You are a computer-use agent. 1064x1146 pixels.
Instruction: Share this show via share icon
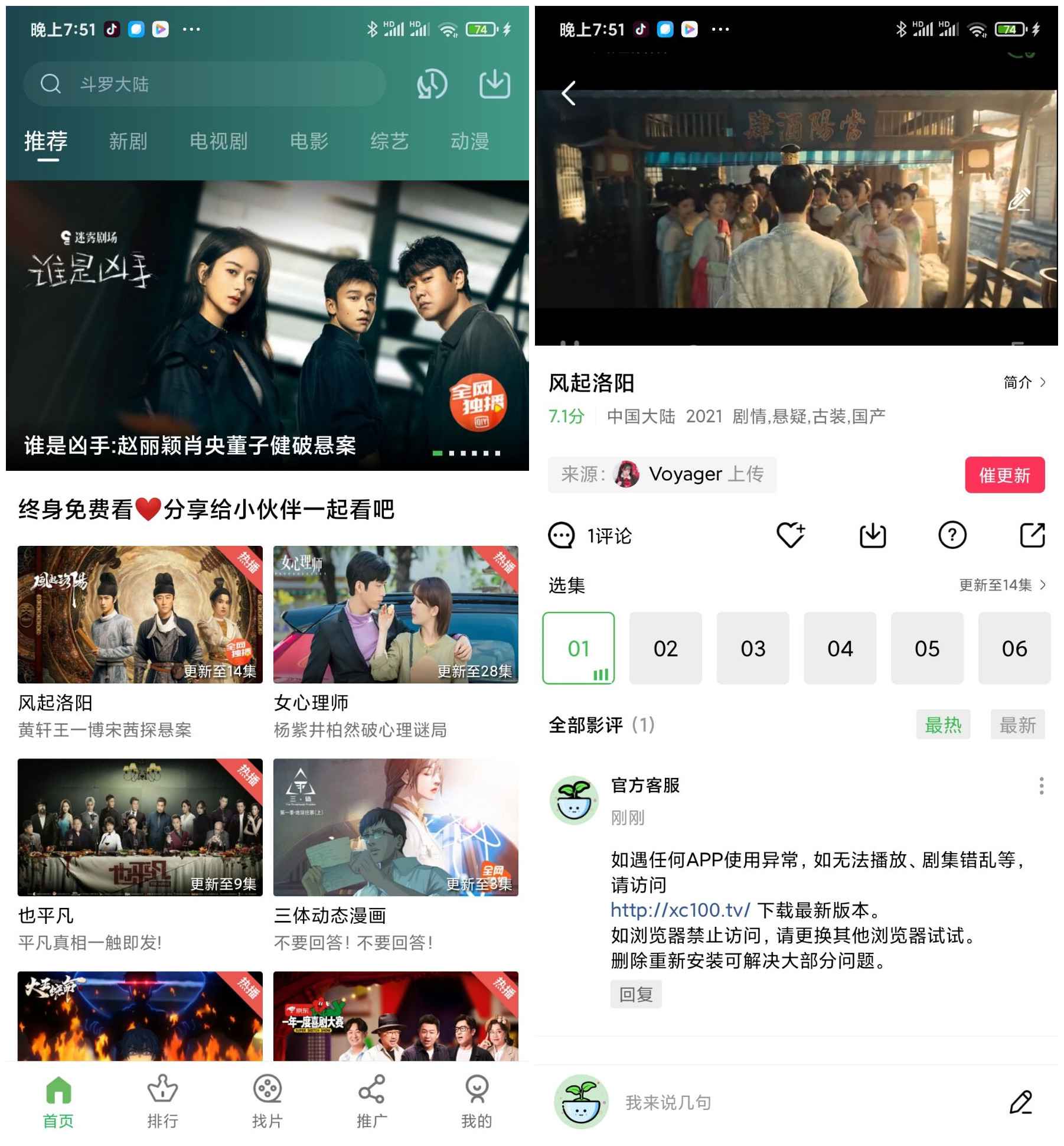pos(1032,535)
